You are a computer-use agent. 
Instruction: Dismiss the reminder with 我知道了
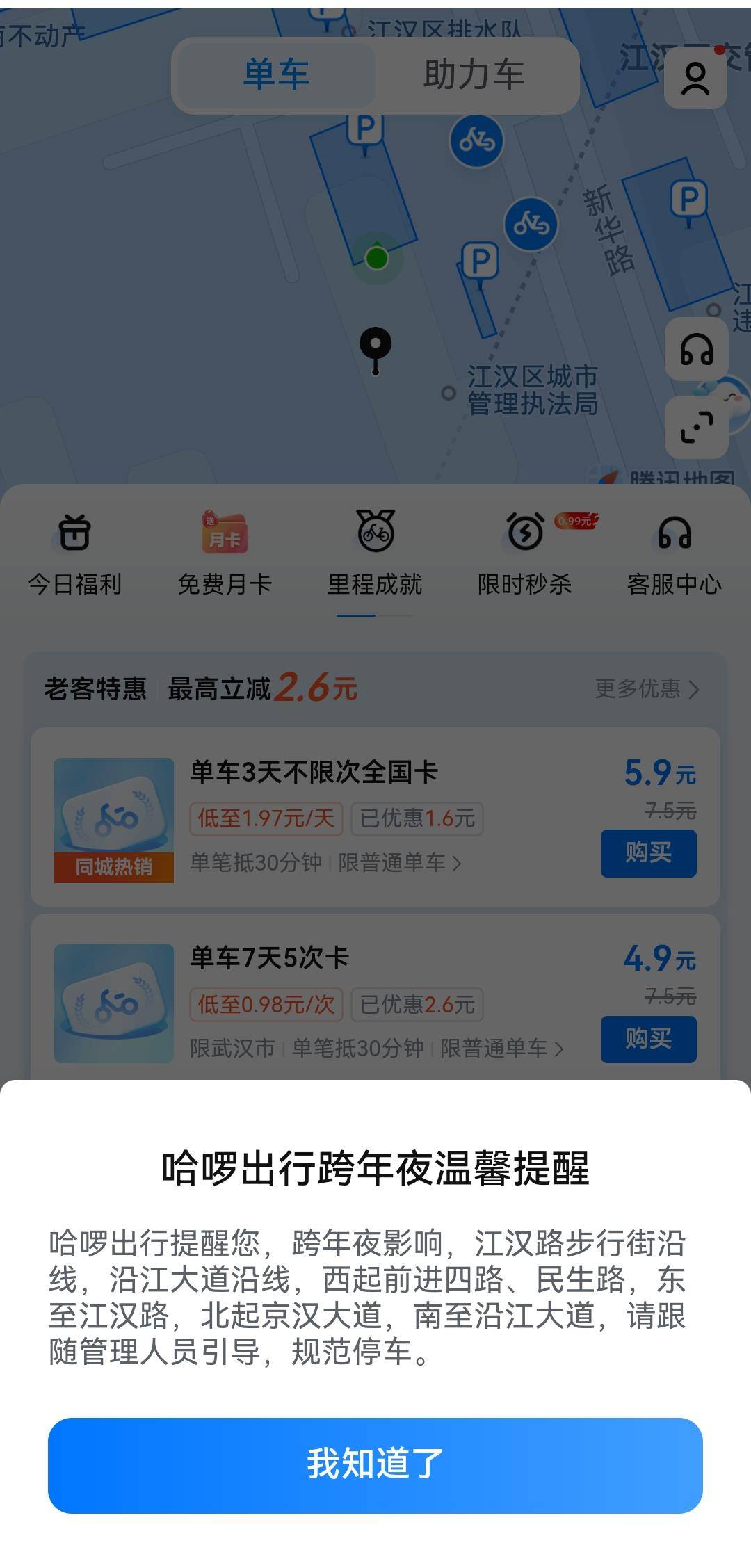click(x=375, y=1465)
